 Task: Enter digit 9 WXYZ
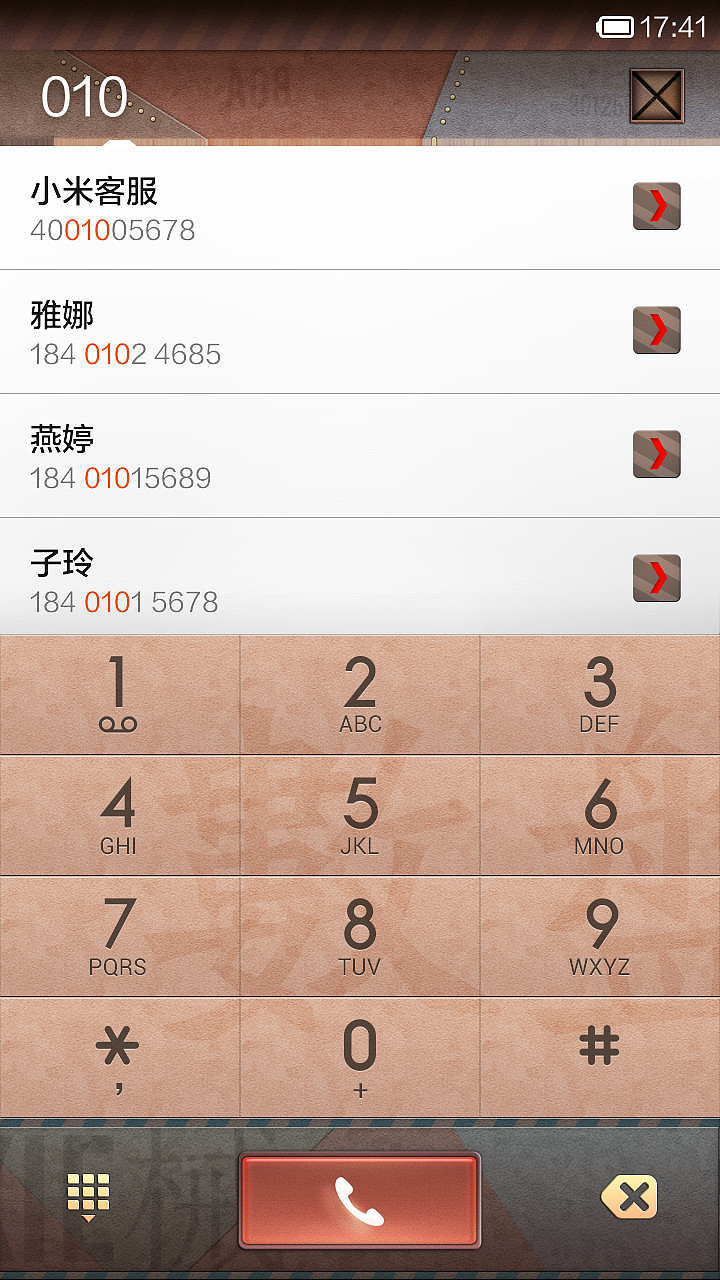[x=600, y=937]
